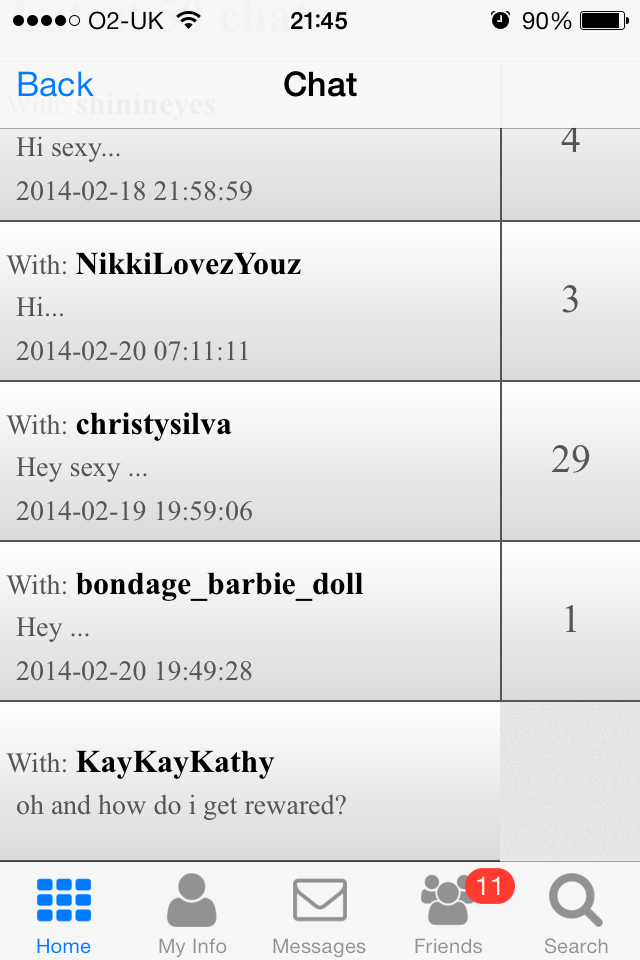Screen dimensions: 640x960
Task: Switch to the Friends tab
Action: [448, 915]
